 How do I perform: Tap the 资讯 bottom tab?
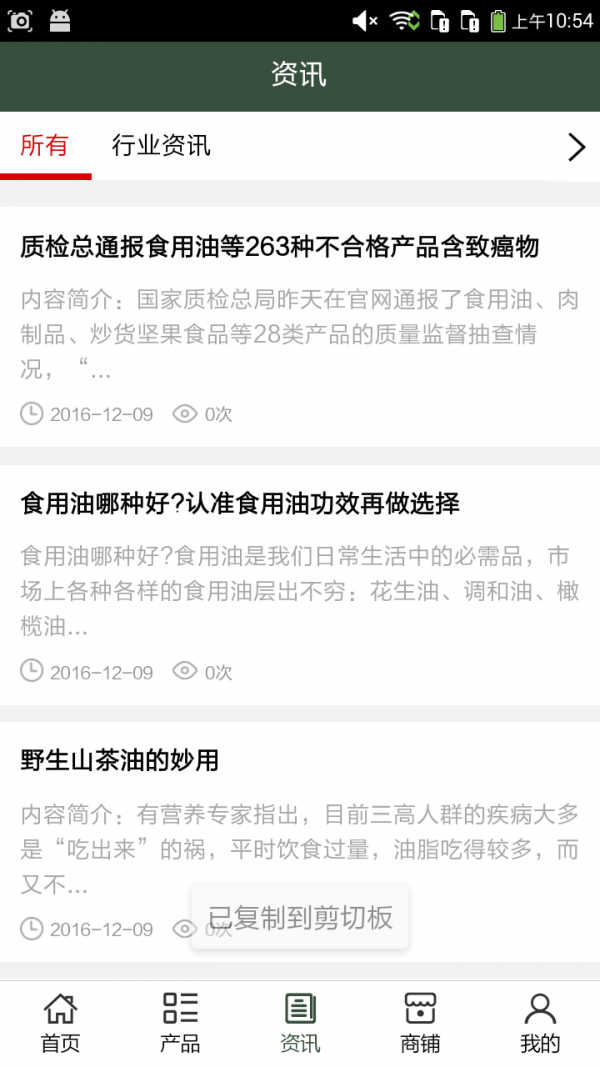tap(300, 1023)
